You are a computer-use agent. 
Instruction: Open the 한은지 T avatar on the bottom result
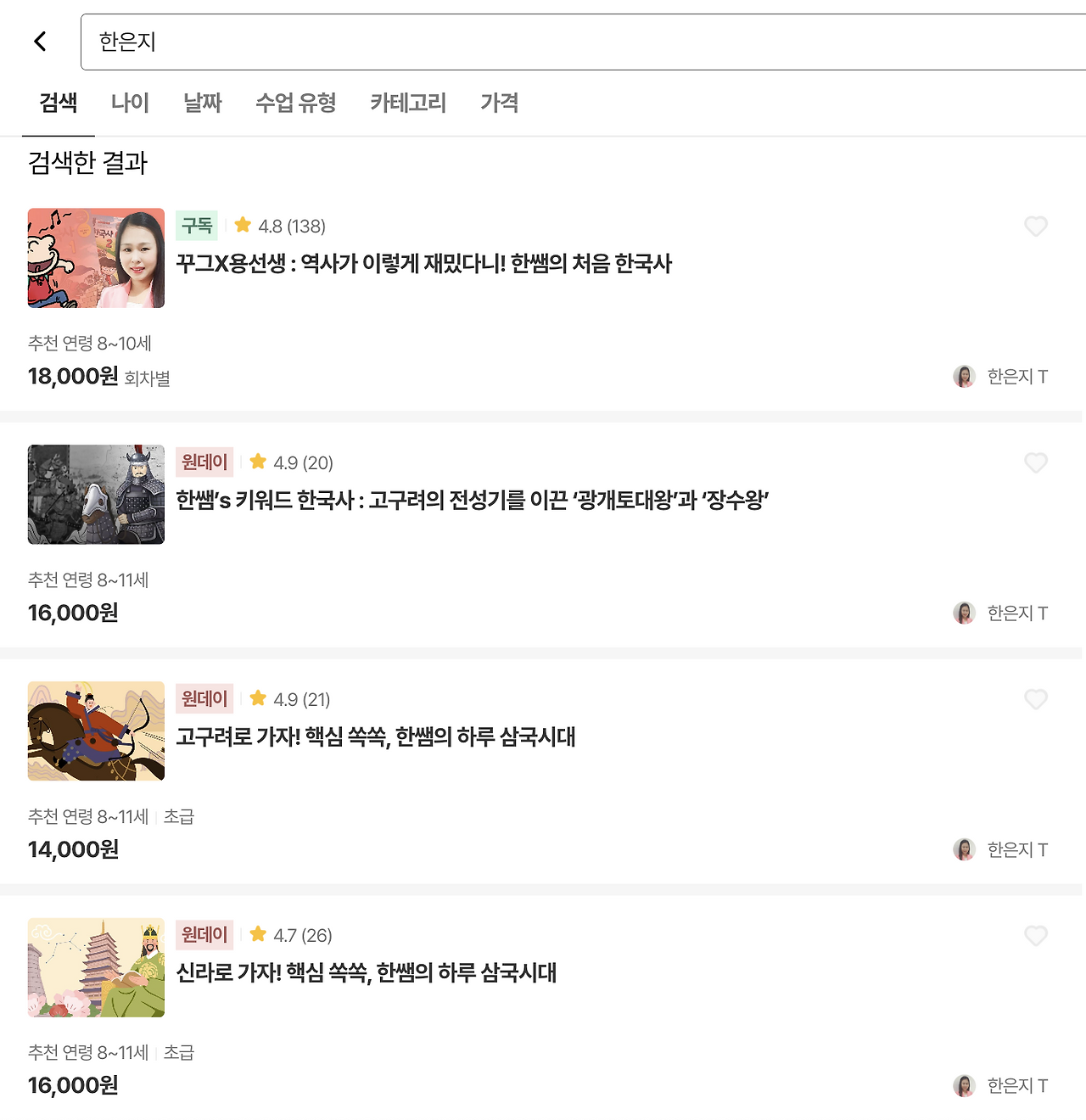click(964, 1084)
